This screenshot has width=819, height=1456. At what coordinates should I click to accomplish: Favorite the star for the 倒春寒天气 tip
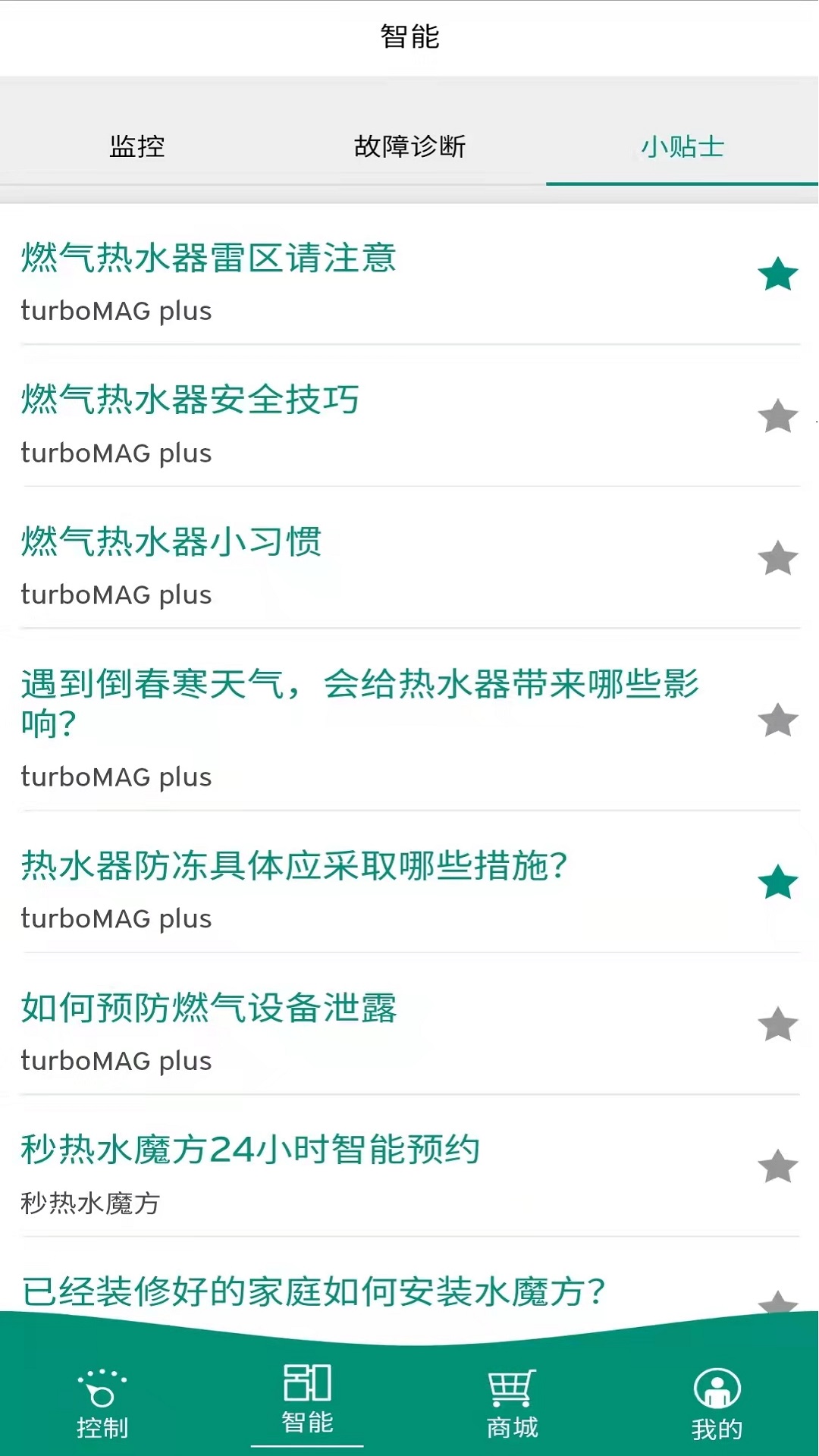[x=778, y=720]
